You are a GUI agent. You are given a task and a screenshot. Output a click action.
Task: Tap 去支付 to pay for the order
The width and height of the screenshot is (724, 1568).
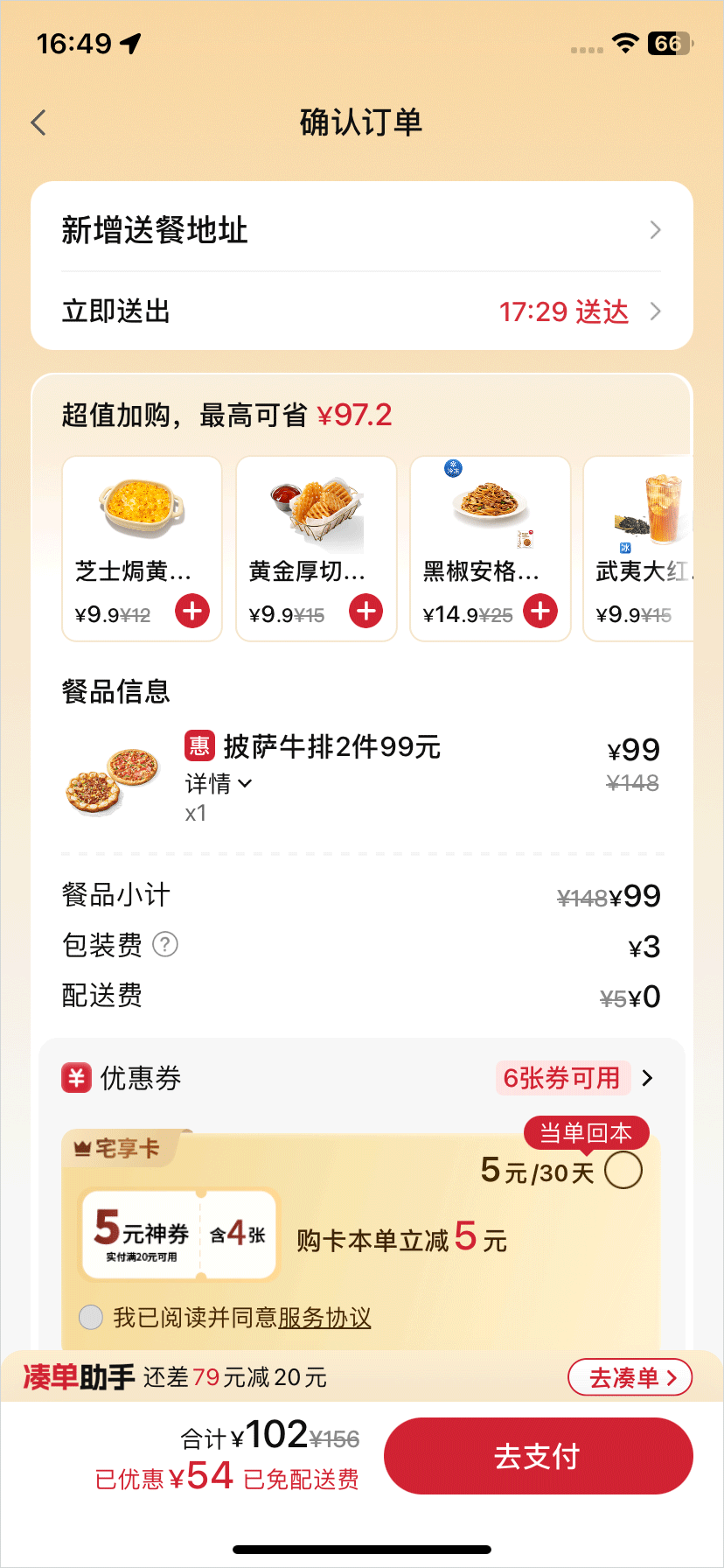pos(538,1456)
